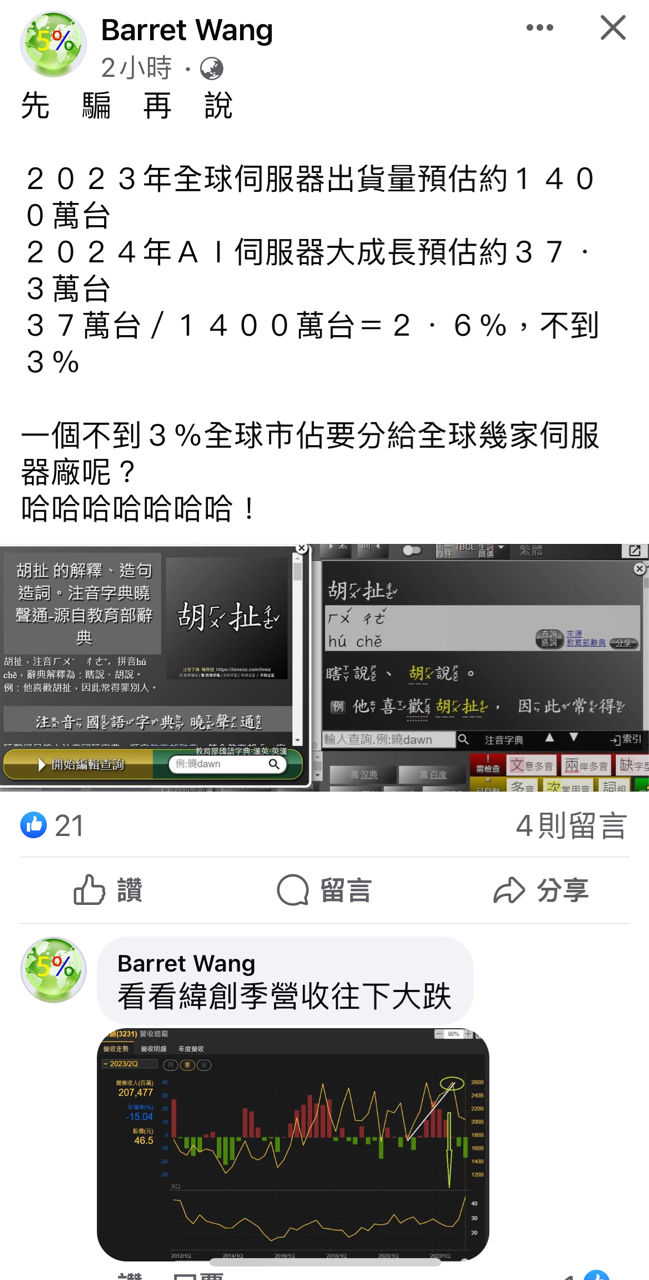649x1280 pixels.
Task: View who reacted, 21 likes
Action: click(x=52, y=825)
